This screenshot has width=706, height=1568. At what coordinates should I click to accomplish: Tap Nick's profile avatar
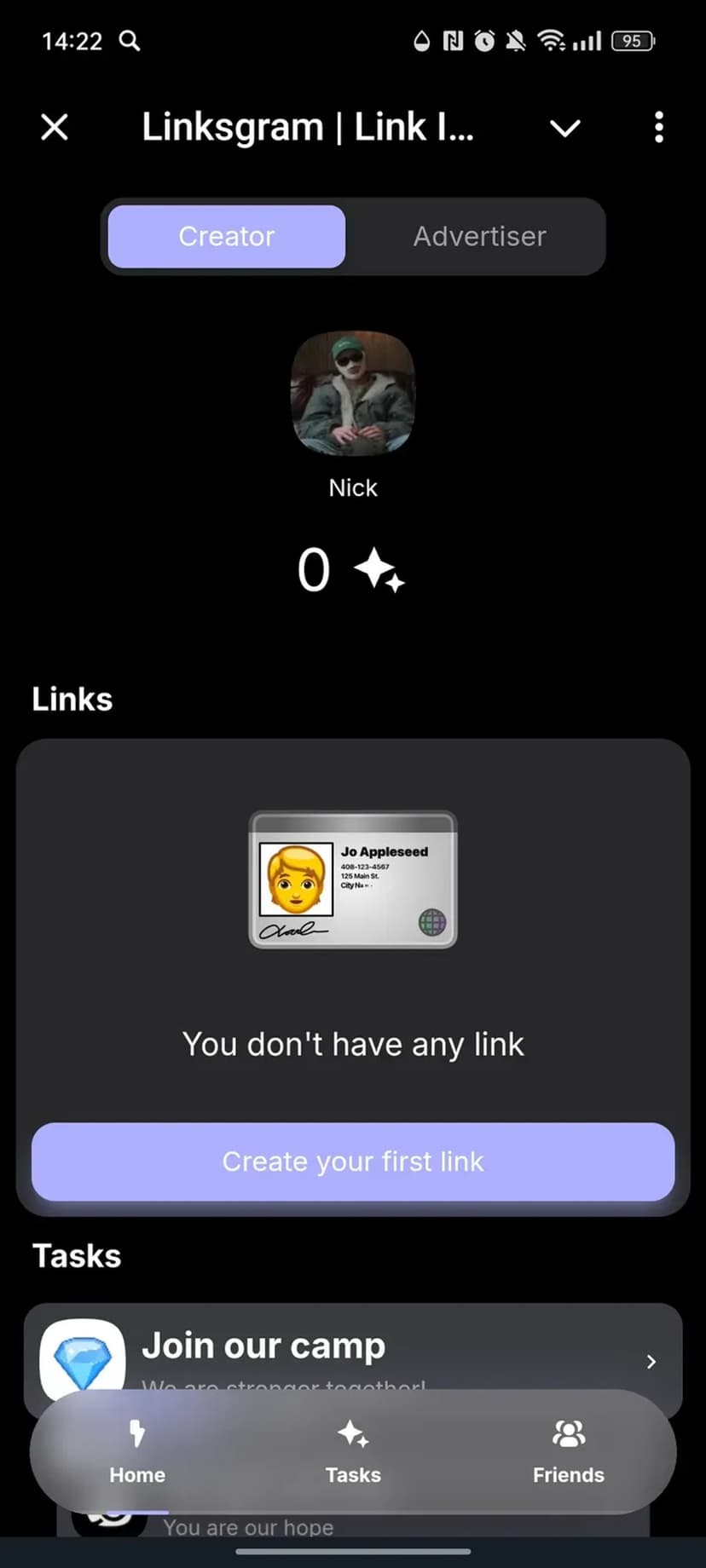[x=353, y=394]
